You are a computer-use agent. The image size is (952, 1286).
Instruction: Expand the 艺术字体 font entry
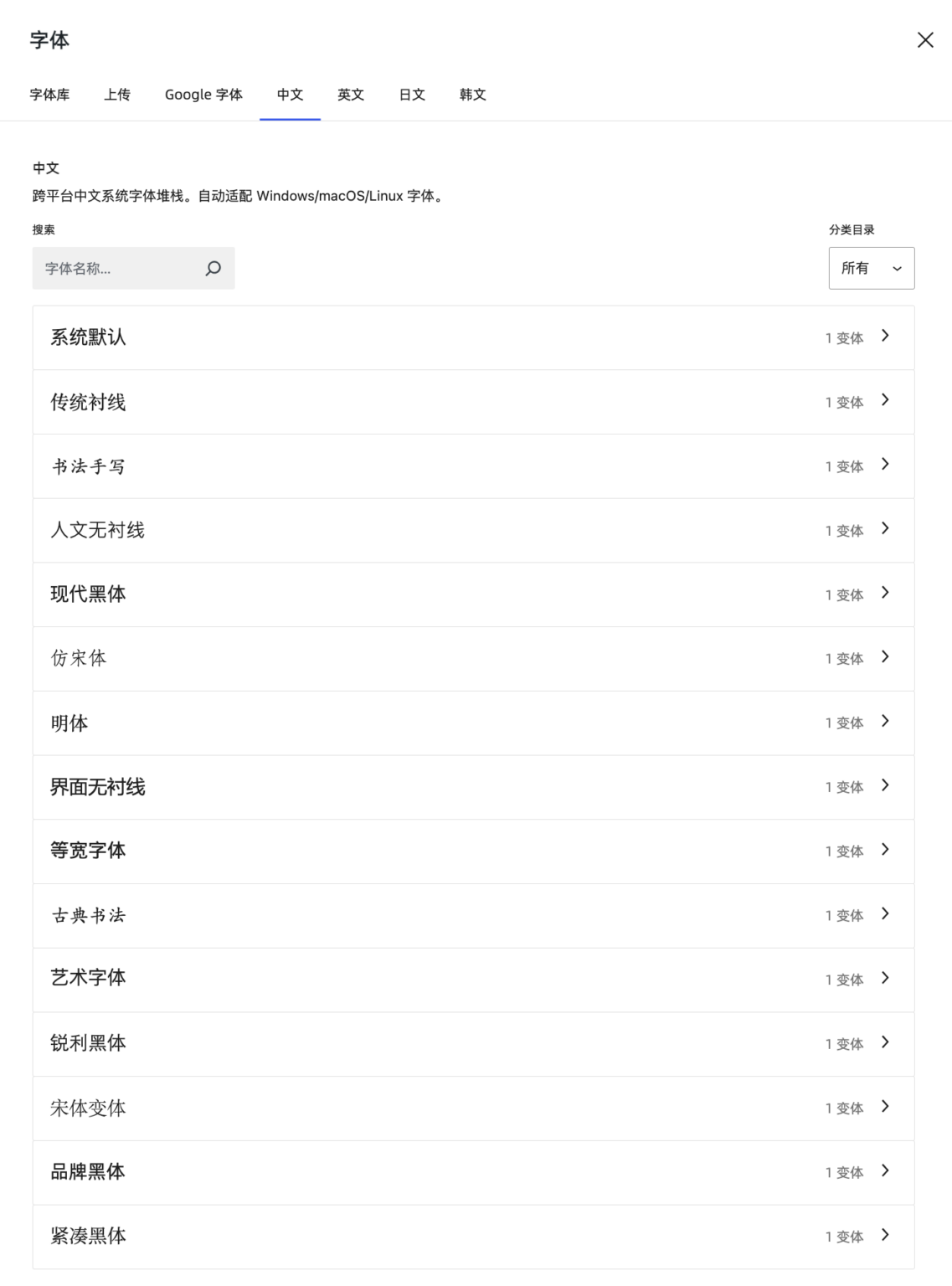885,978
